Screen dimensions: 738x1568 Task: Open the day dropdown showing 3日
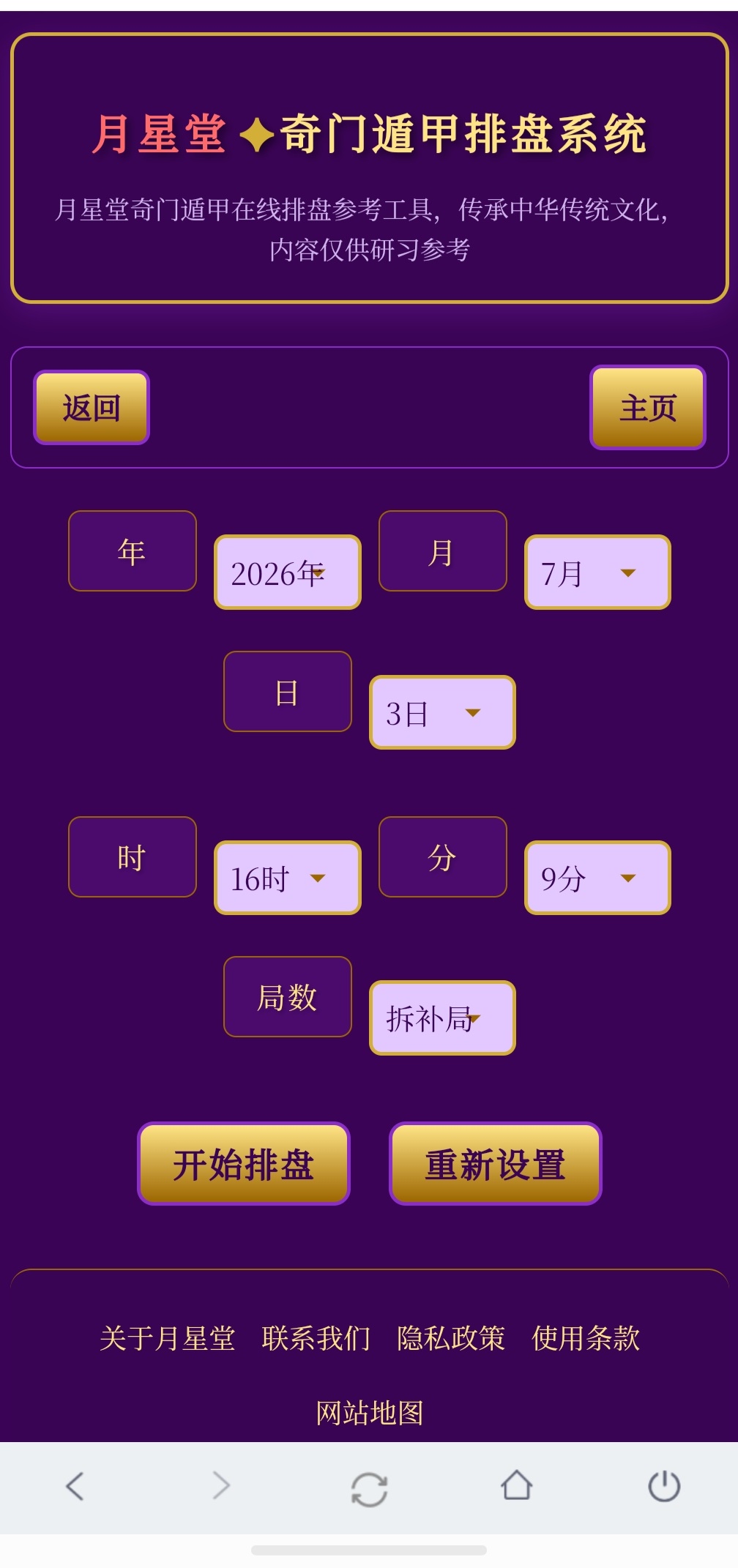[442, 712]
